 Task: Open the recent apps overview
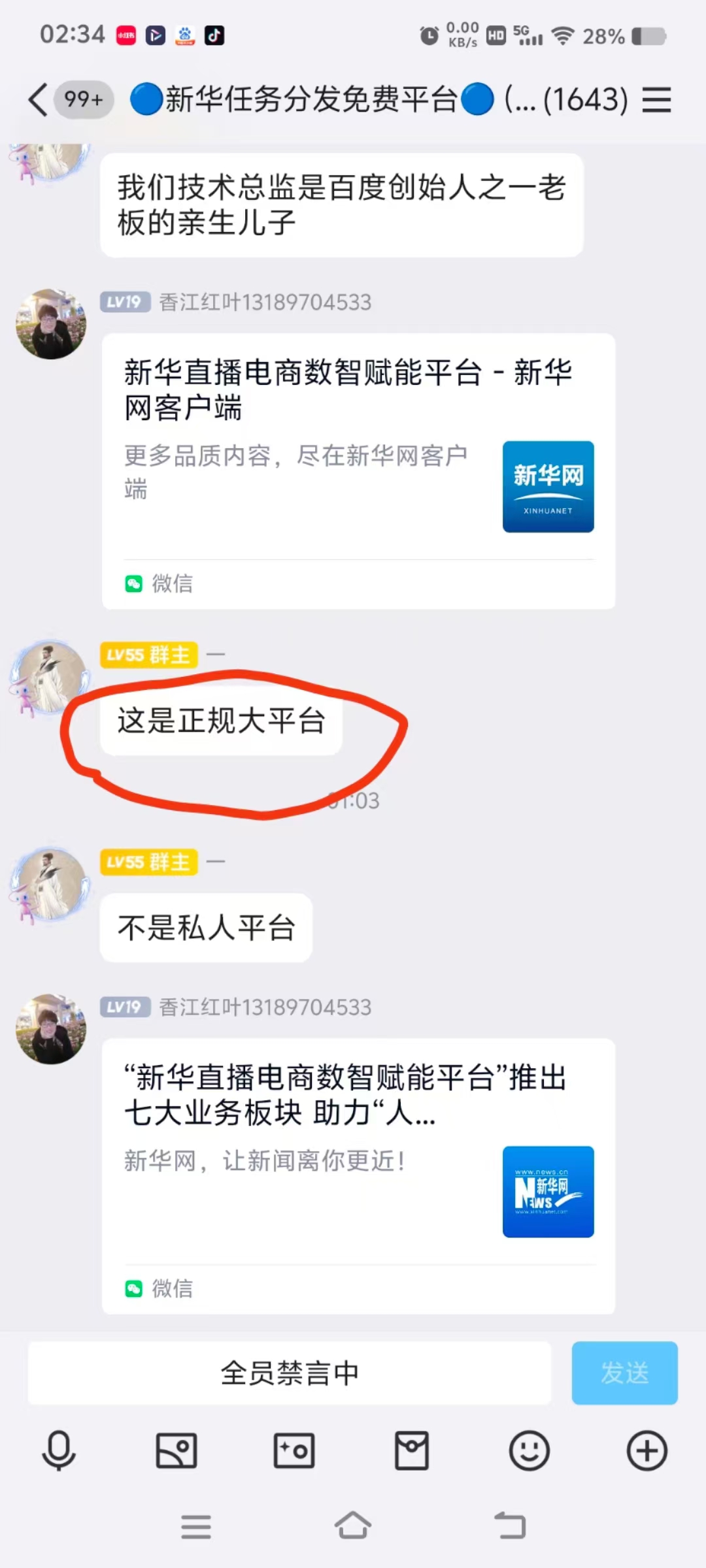pos(196,1527)
